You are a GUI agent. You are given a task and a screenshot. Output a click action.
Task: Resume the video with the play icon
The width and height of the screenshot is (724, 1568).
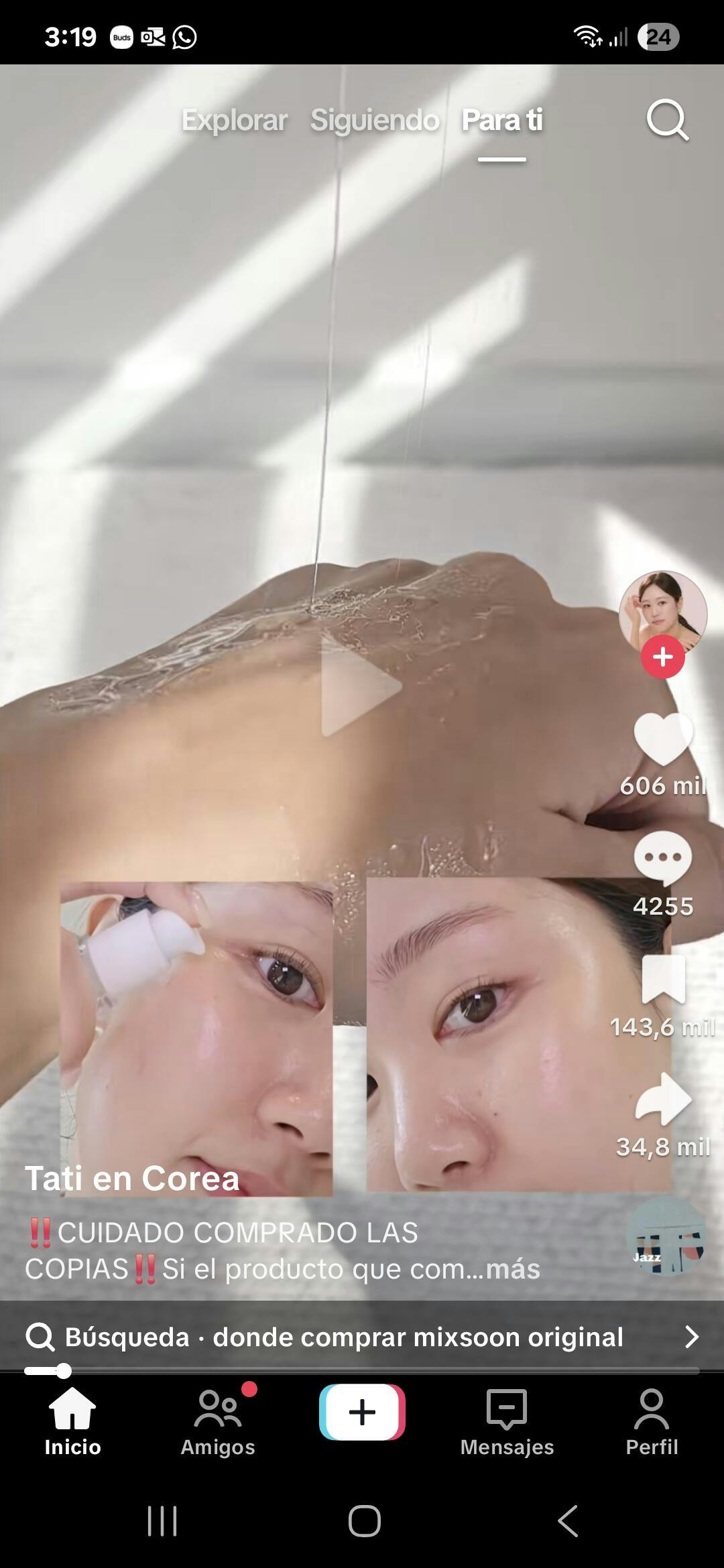[361, 686]
